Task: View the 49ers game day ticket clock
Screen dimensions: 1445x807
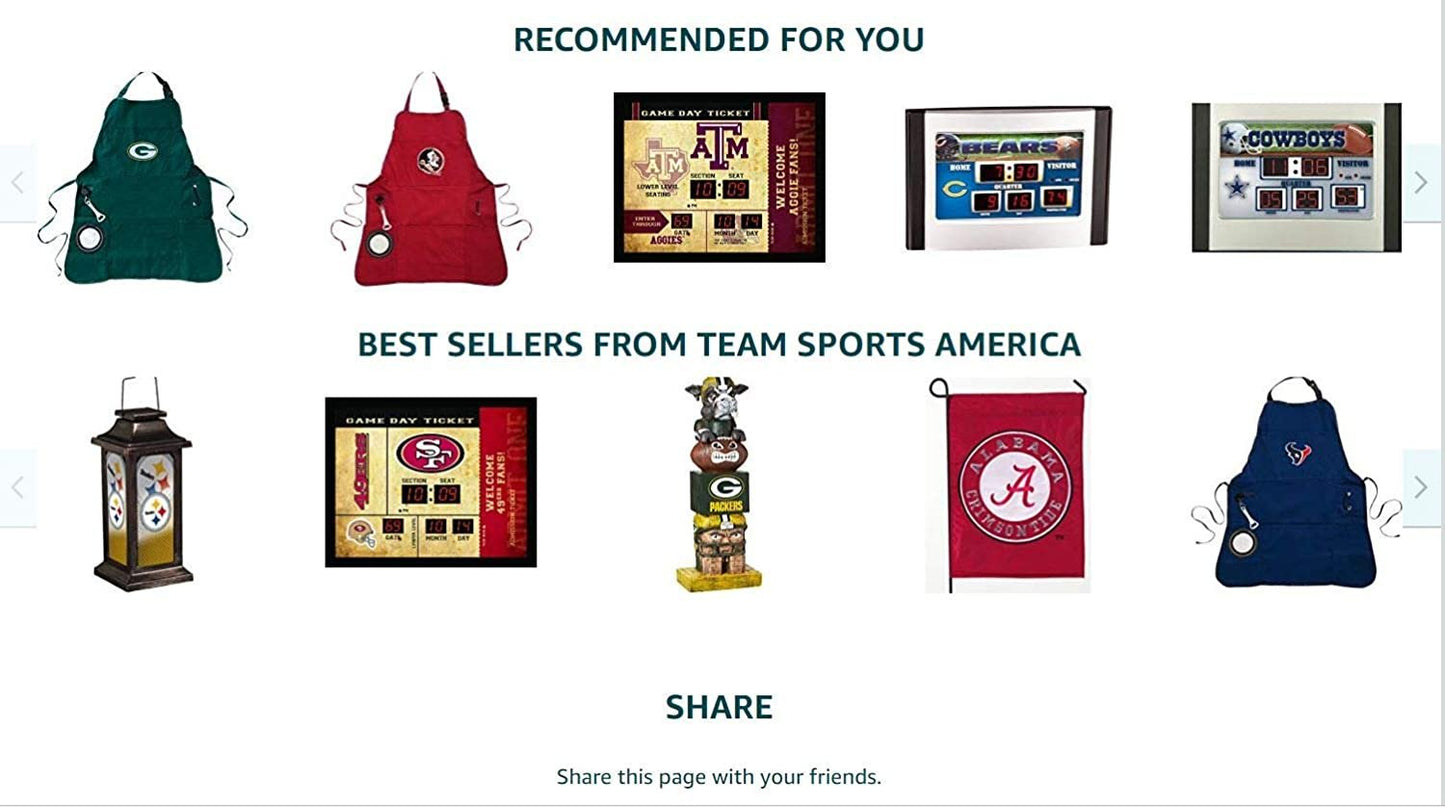Action: (x=431, y=482)
